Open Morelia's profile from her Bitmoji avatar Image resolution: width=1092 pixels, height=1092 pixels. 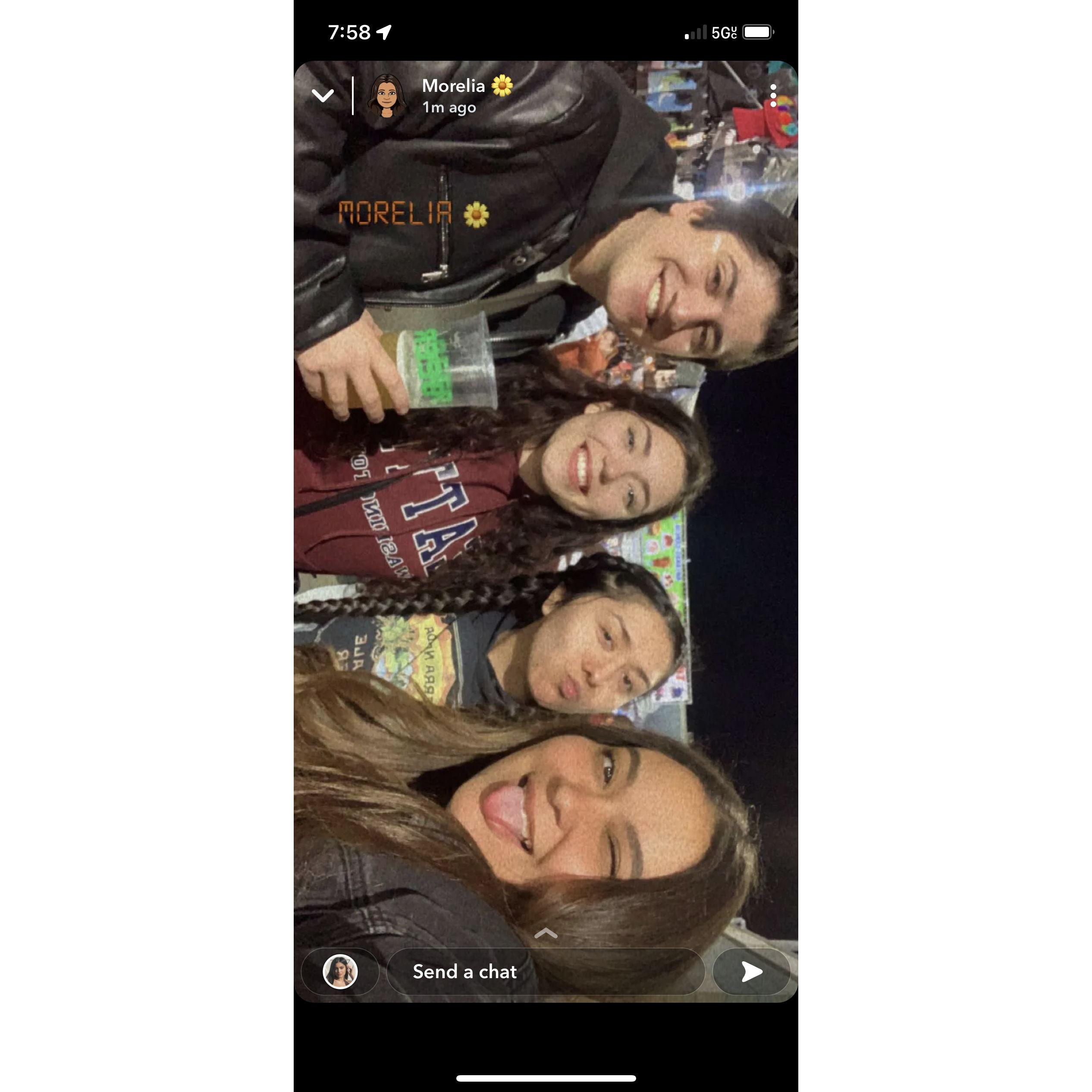point(386,95)
